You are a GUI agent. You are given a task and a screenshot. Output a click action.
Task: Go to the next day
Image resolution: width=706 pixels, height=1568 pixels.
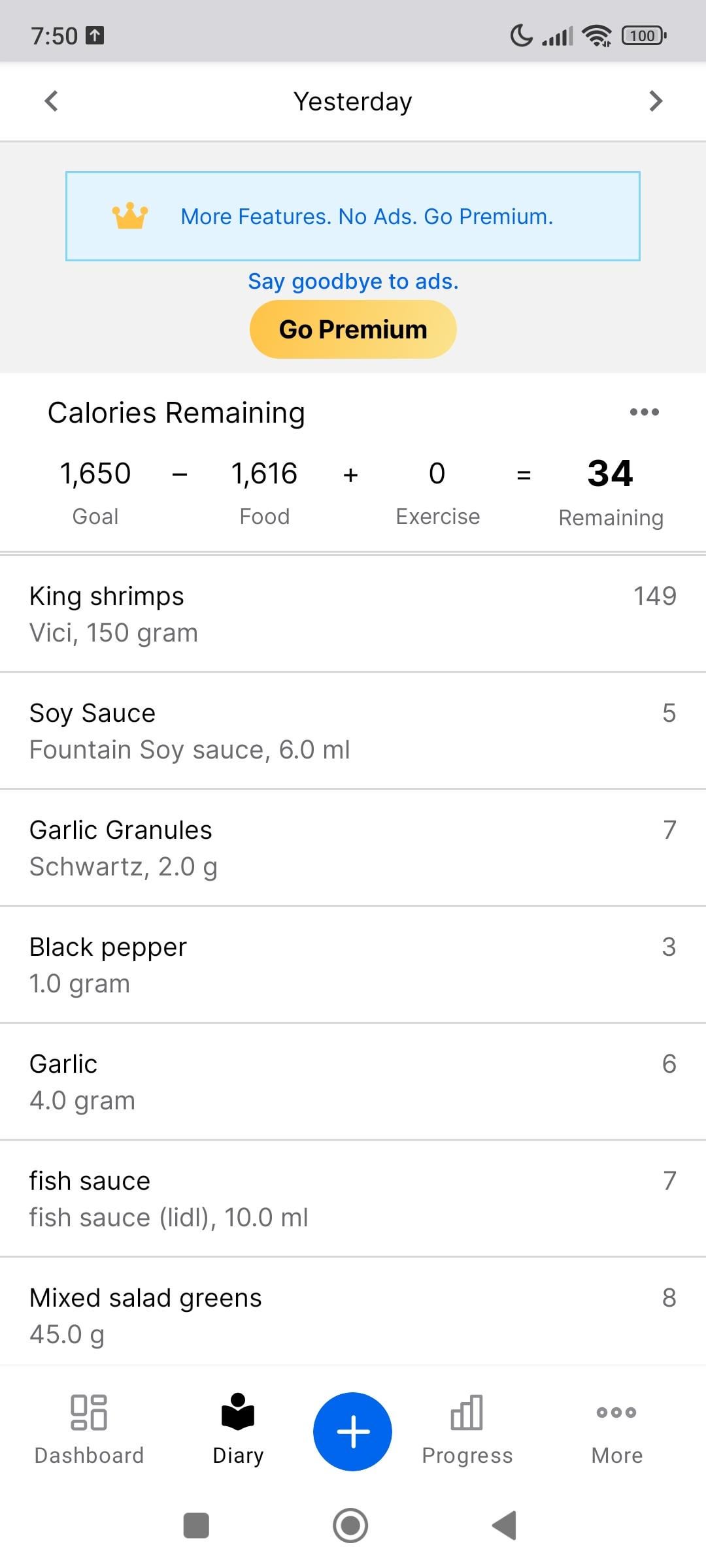point(656,101)
